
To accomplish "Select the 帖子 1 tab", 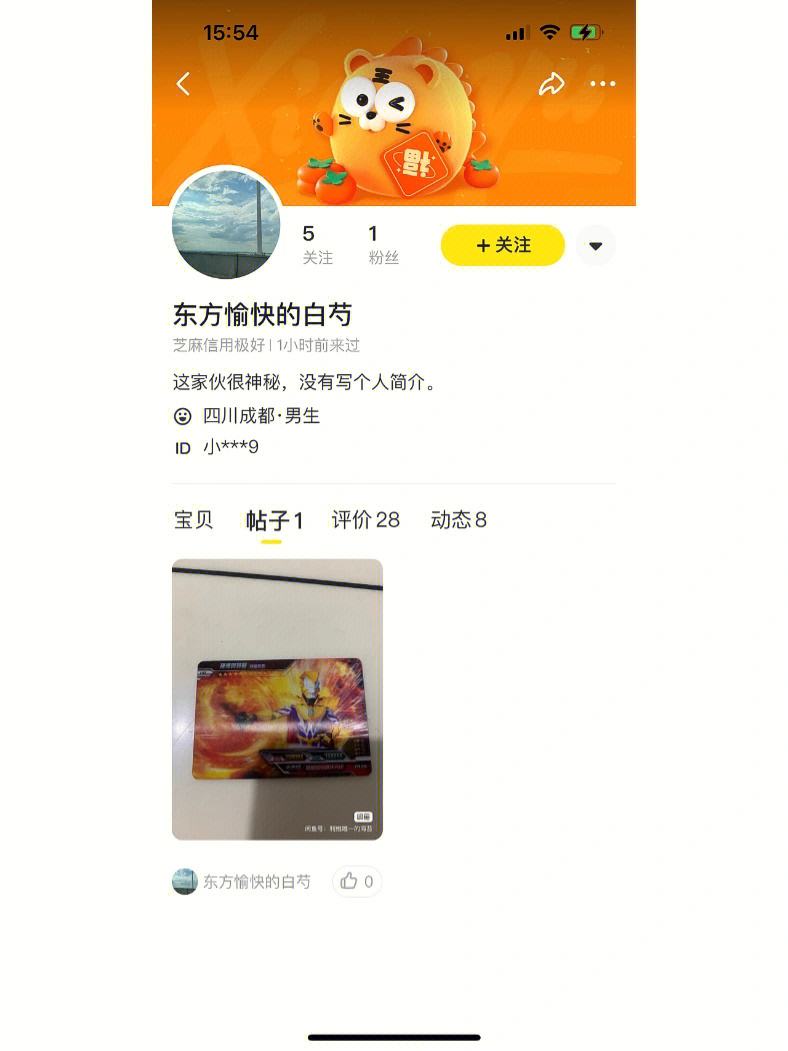I will tap(273, 520).
